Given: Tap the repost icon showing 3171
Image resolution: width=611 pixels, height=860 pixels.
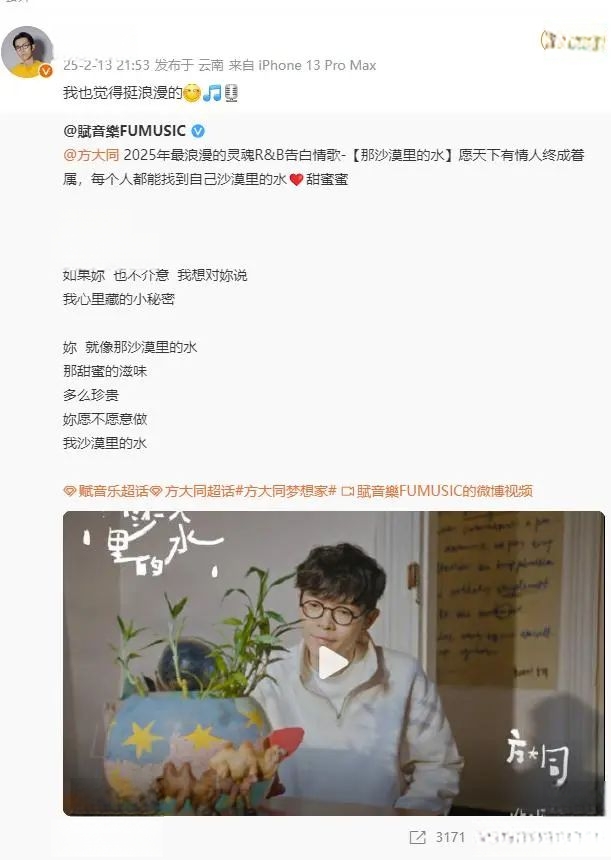Looking at the screenshot, I should pyautogui.click(x=417, y=835).
